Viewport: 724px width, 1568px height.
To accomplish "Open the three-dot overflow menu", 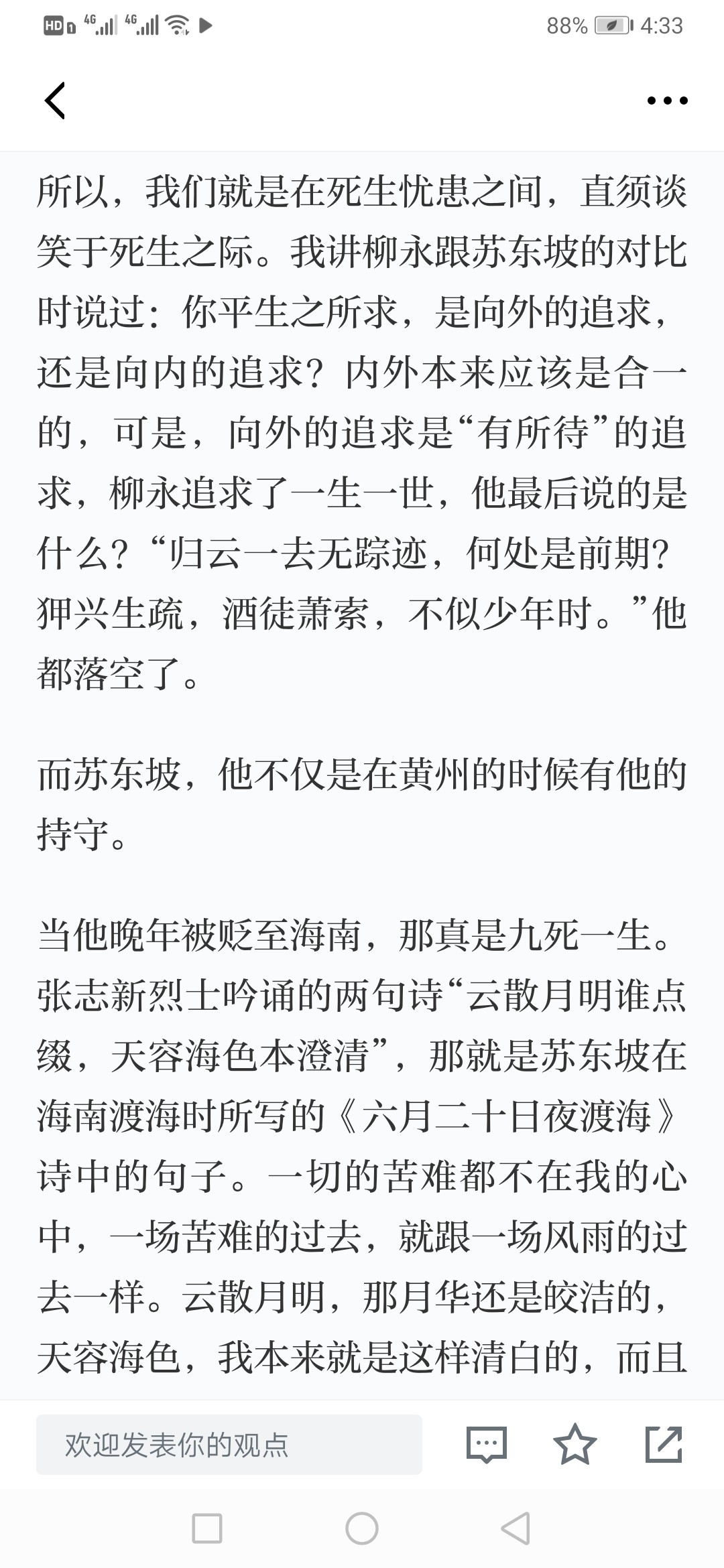I will (667, 101).
